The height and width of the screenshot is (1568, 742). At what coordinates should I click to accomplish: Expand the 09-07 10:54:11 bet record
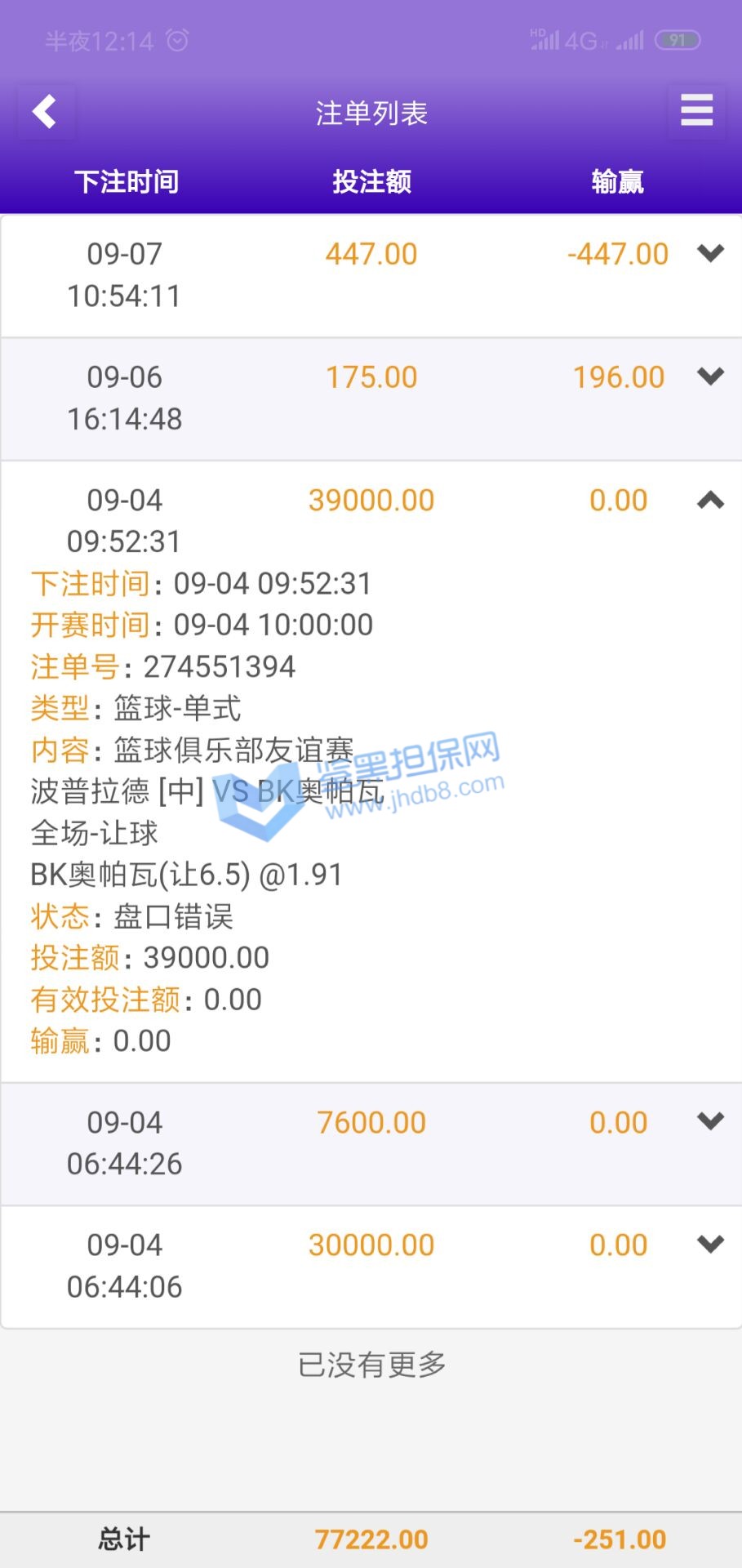[710, 253]
